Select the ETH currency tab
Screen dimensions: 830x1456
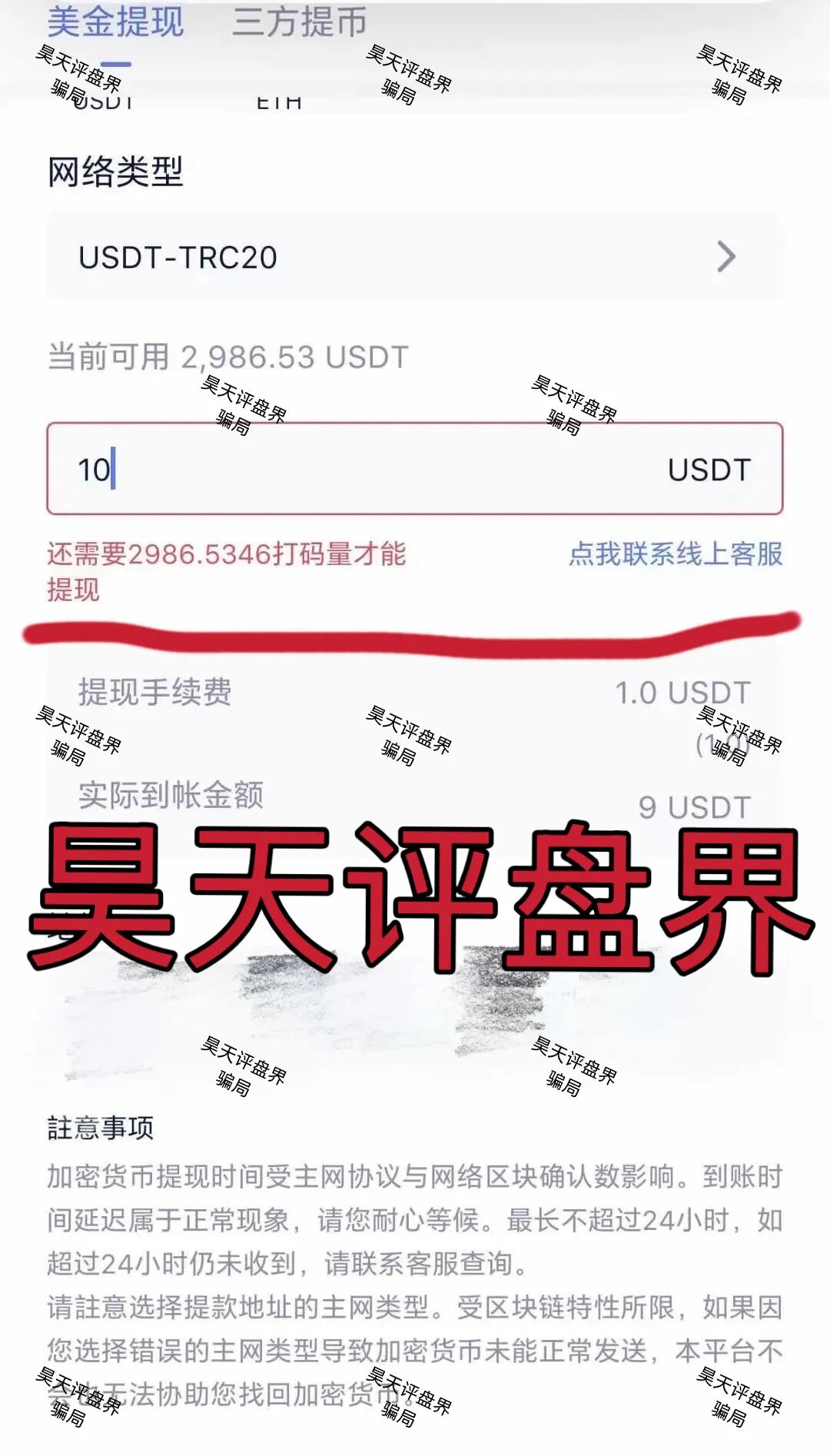279,101
